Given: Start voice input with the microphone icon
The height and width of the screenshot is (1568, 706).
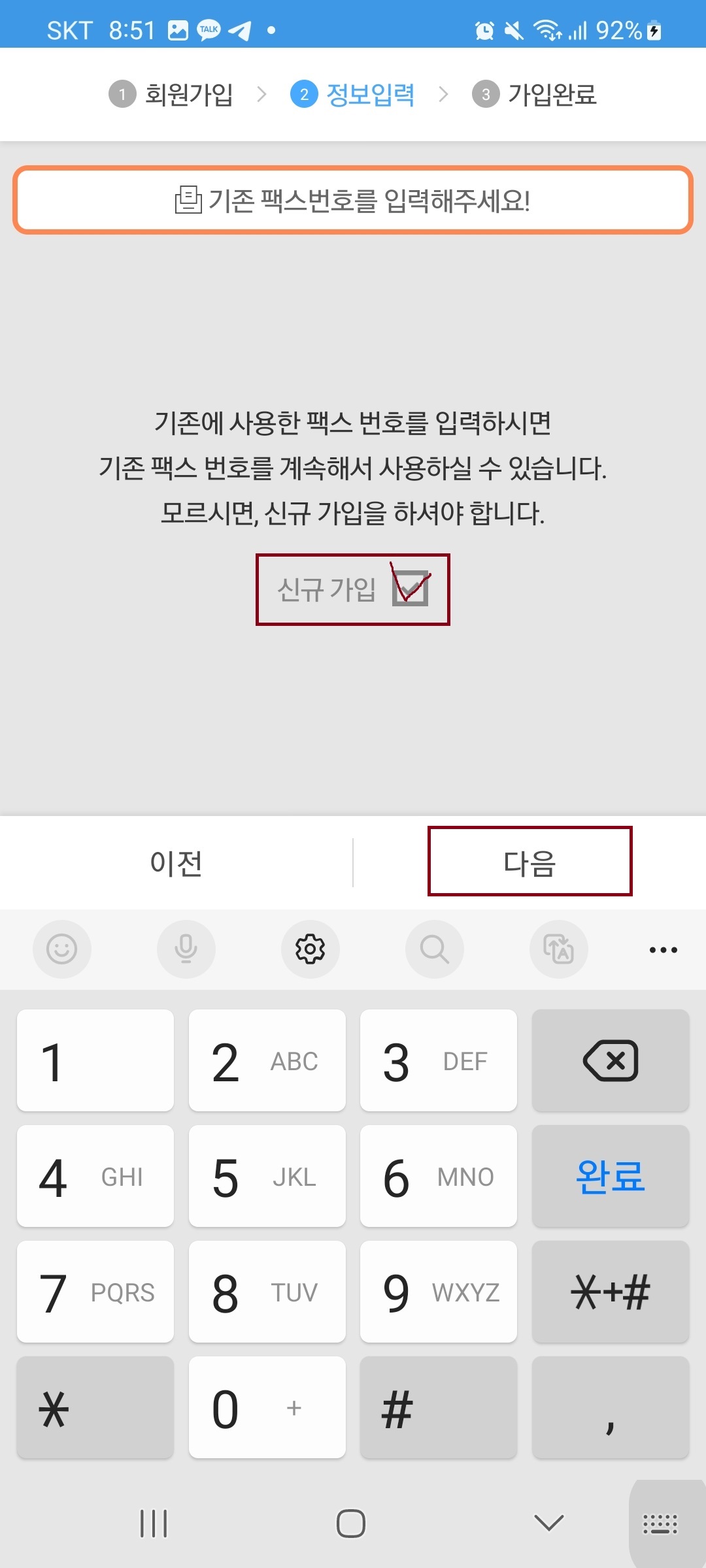Looking at the screenshot, I should pyautogui.click(x=186, y=949).
